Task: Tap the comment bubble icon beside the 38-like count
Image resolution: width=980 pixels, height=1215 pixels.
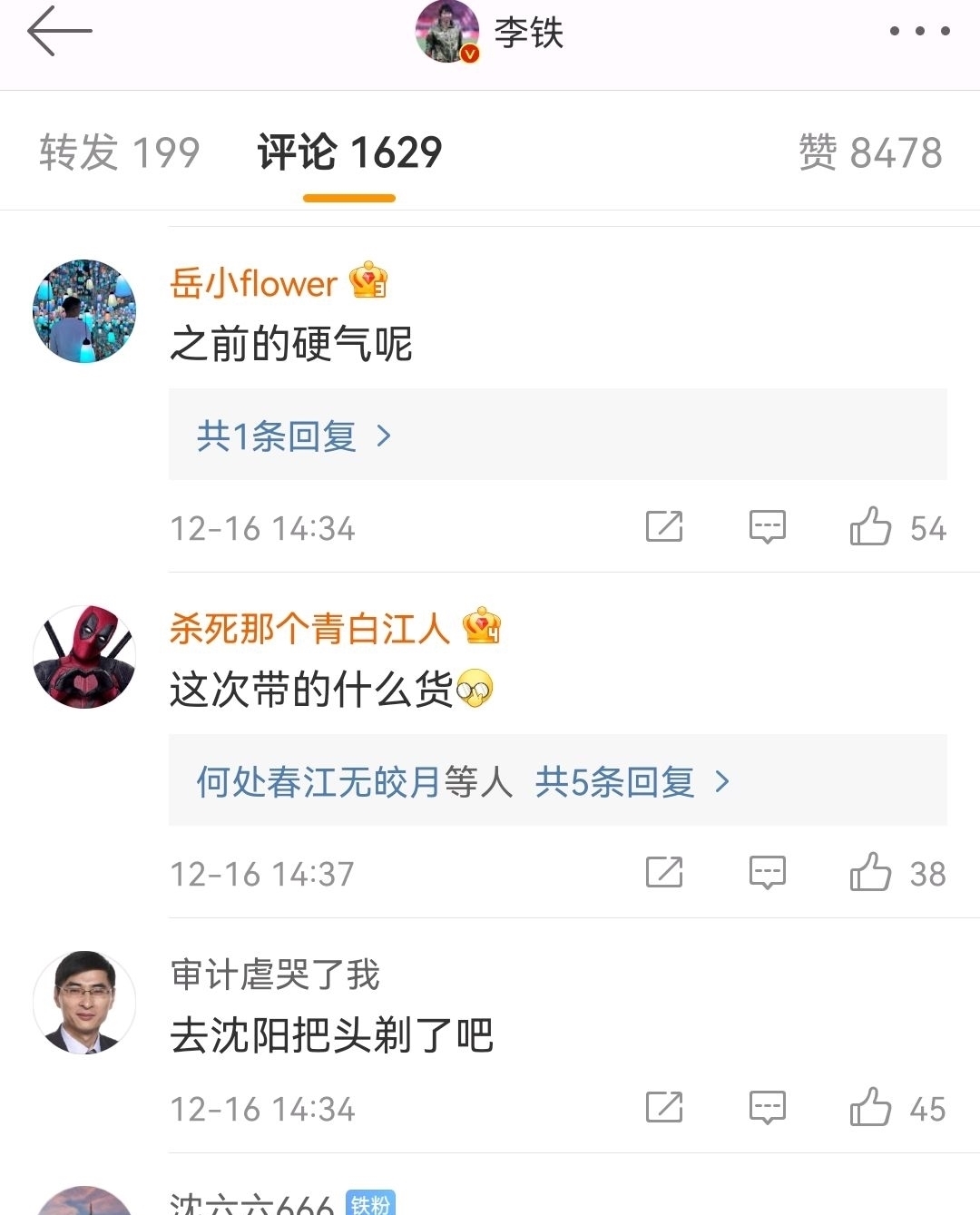Action: (x=767, y=872)
